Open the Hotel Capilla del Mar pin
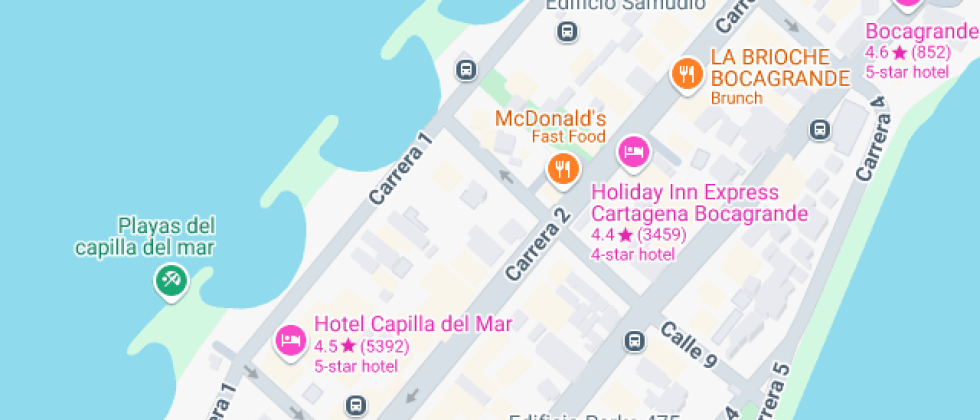 click(x=290, y=339)
